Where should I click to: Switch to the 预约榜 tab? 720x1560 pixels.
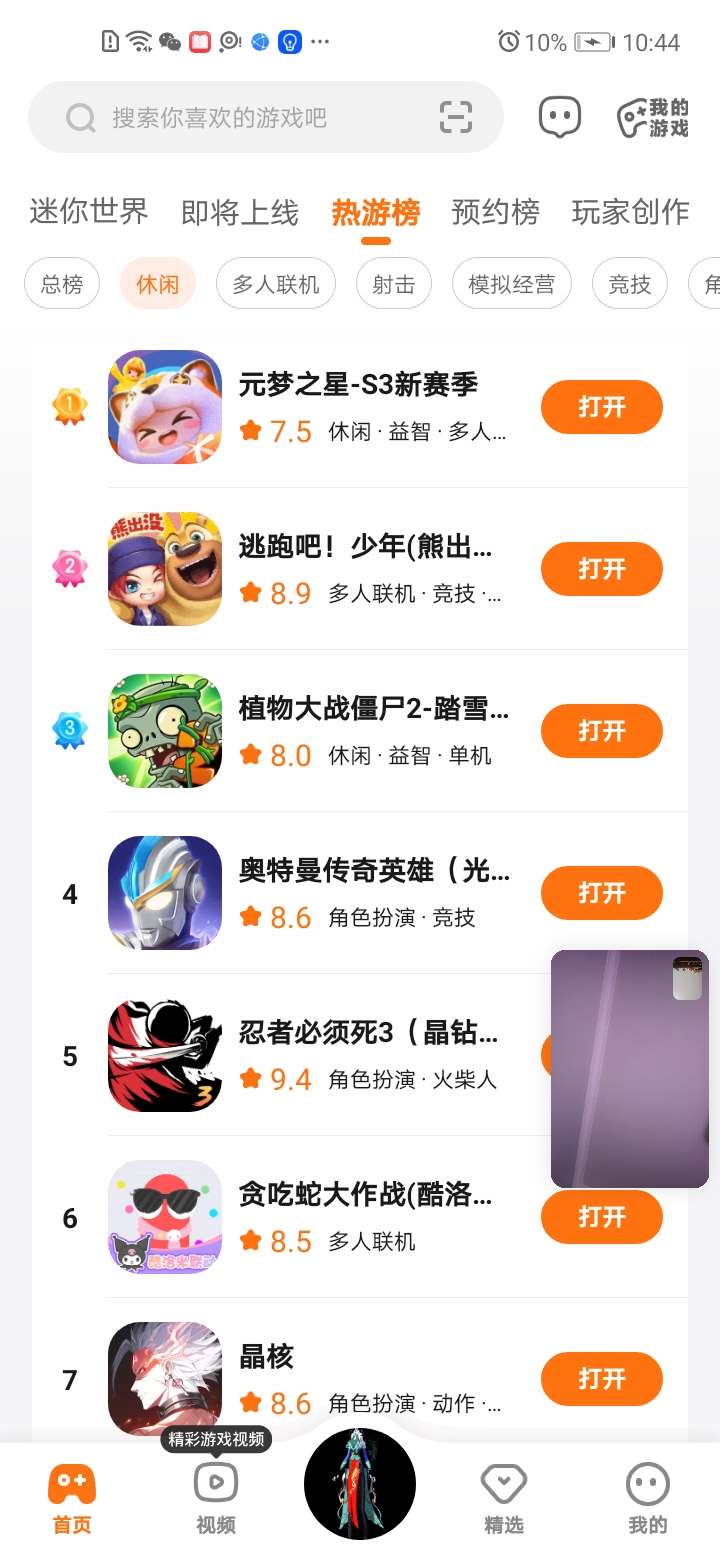(495, 212)
